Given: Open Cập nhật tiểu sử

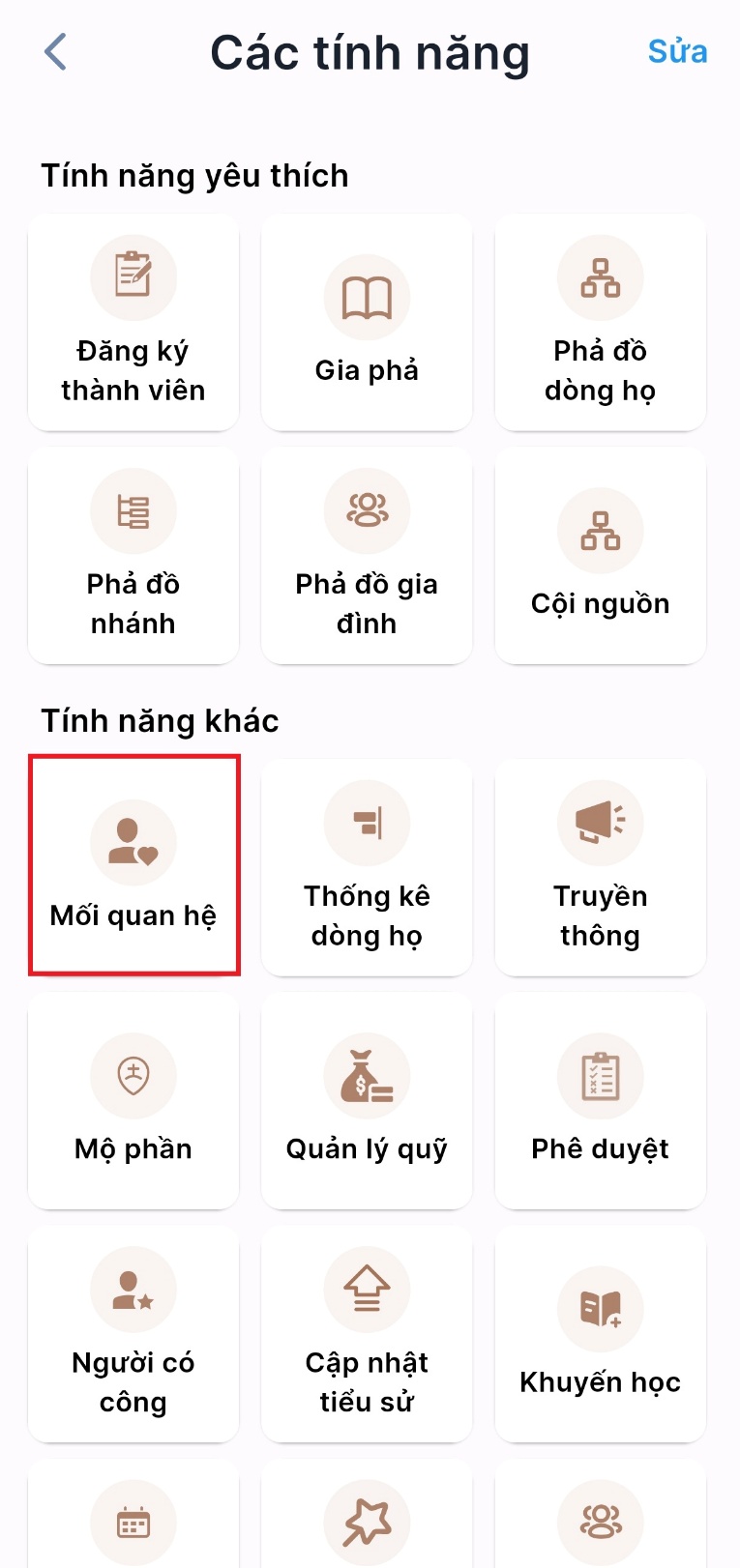Looking at the screenshot, I should click(x=367, y=1335).
